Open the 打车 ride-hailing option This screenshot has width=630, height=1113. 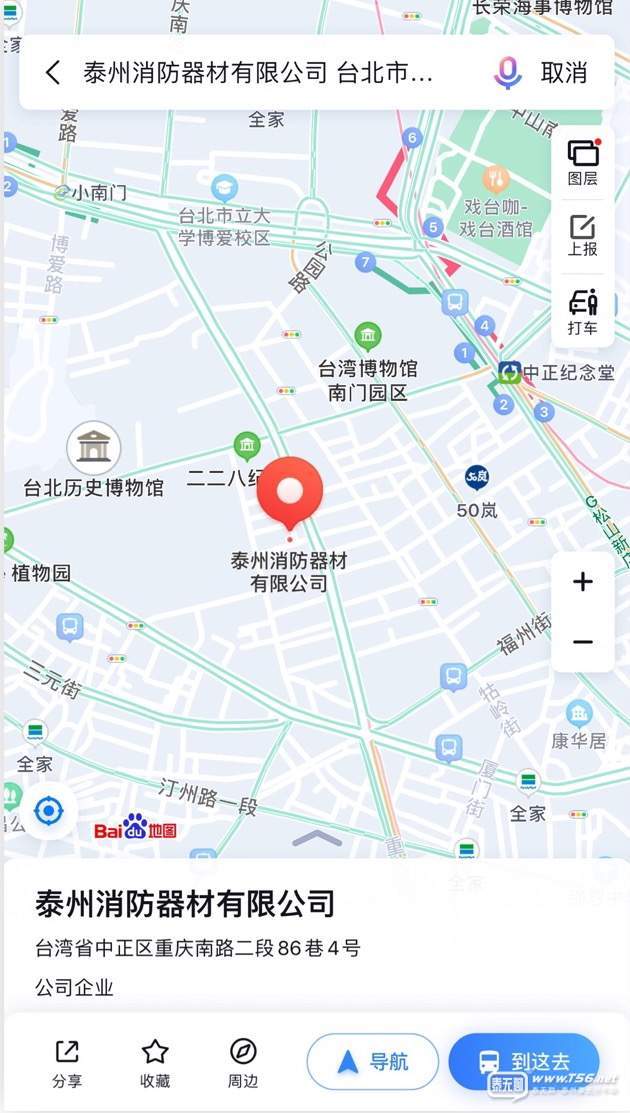582,312
